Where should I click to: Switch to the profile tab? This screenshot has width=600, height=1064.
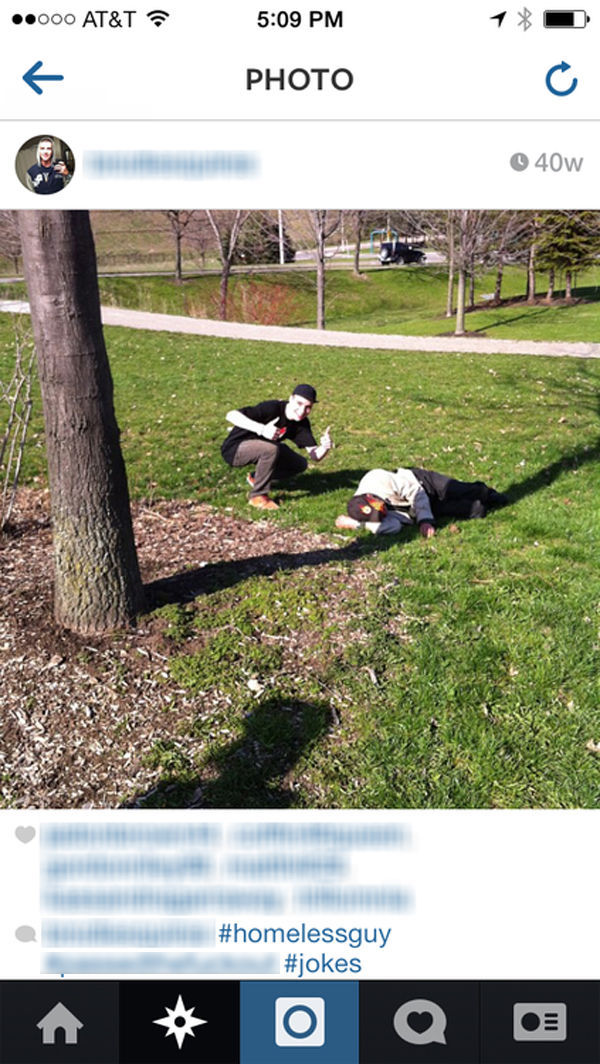tap(540, 1022)
